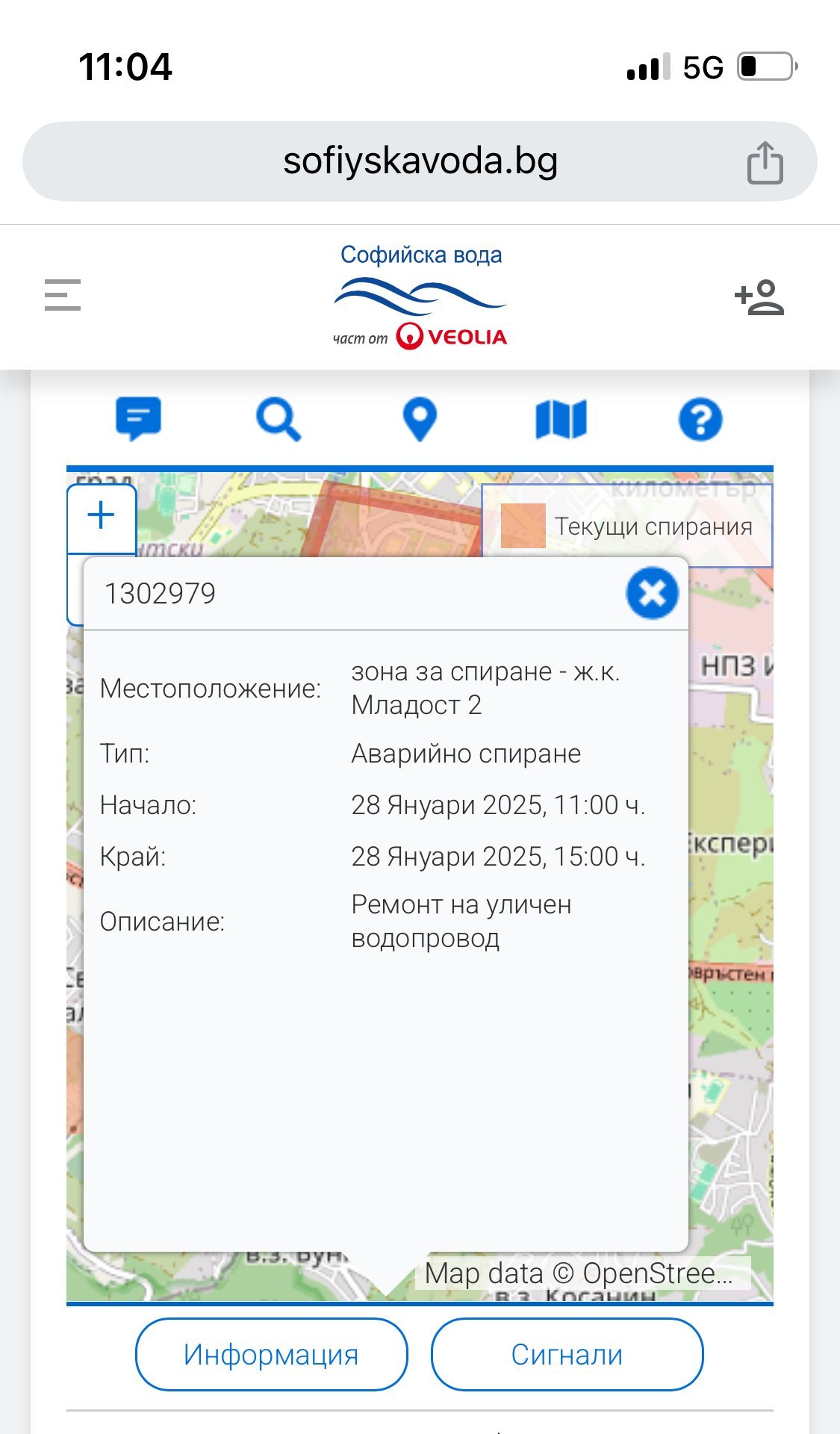This screenshot has width=840, height=1434.
Task: Open the Информация button
Action: click(x=272, y=1355)
